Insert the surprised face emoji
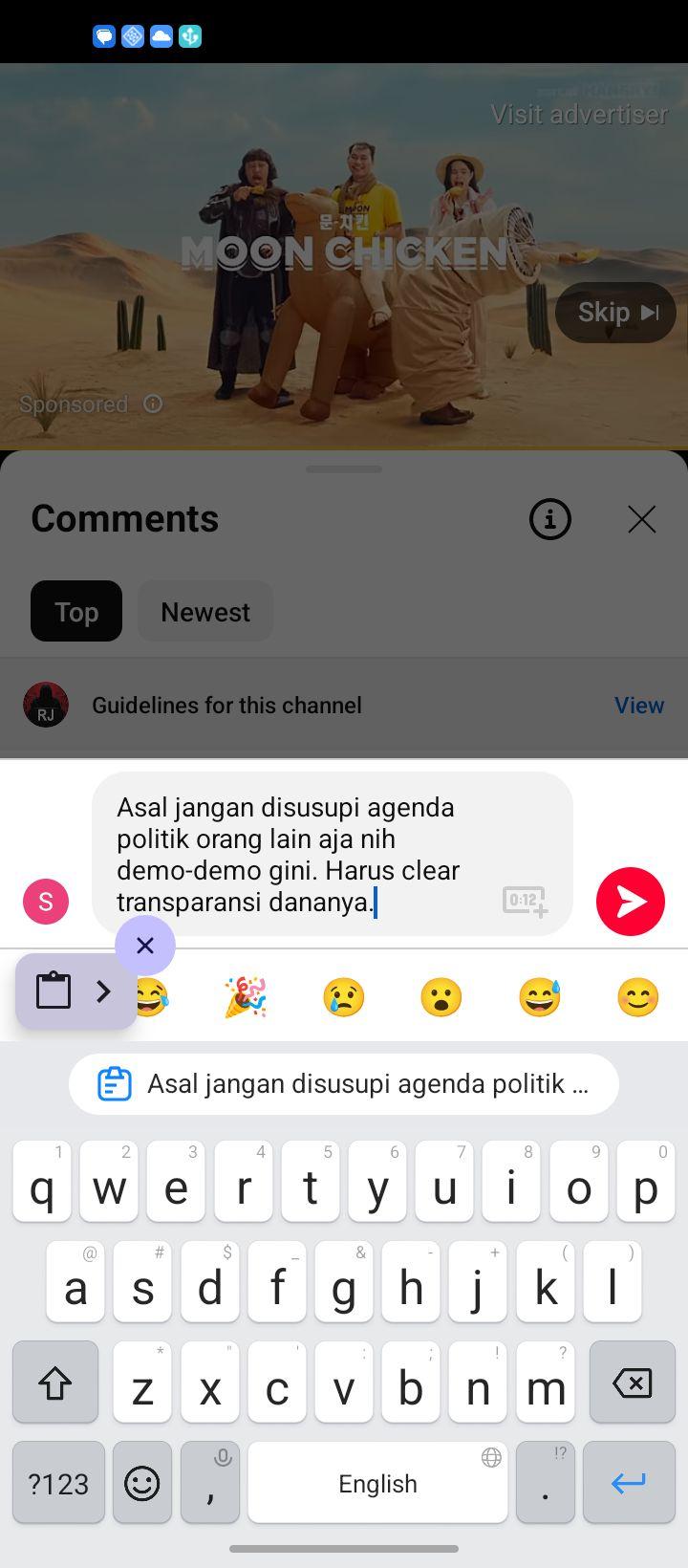The width and height of the screenshot is (688, 1568). coord(441,997)
